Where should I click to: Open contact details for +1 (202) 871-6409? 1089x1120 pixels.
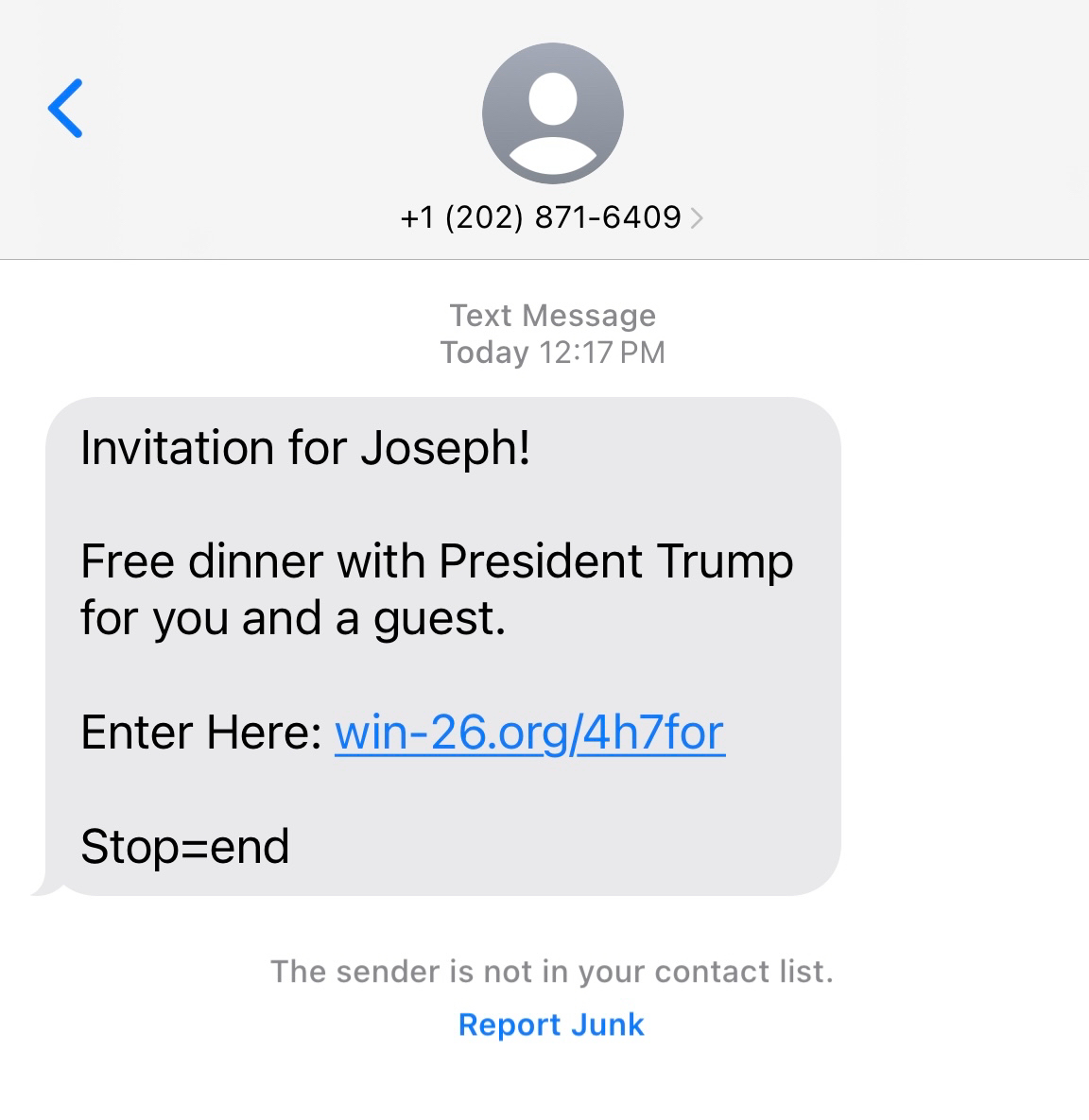tap(551, 217)
